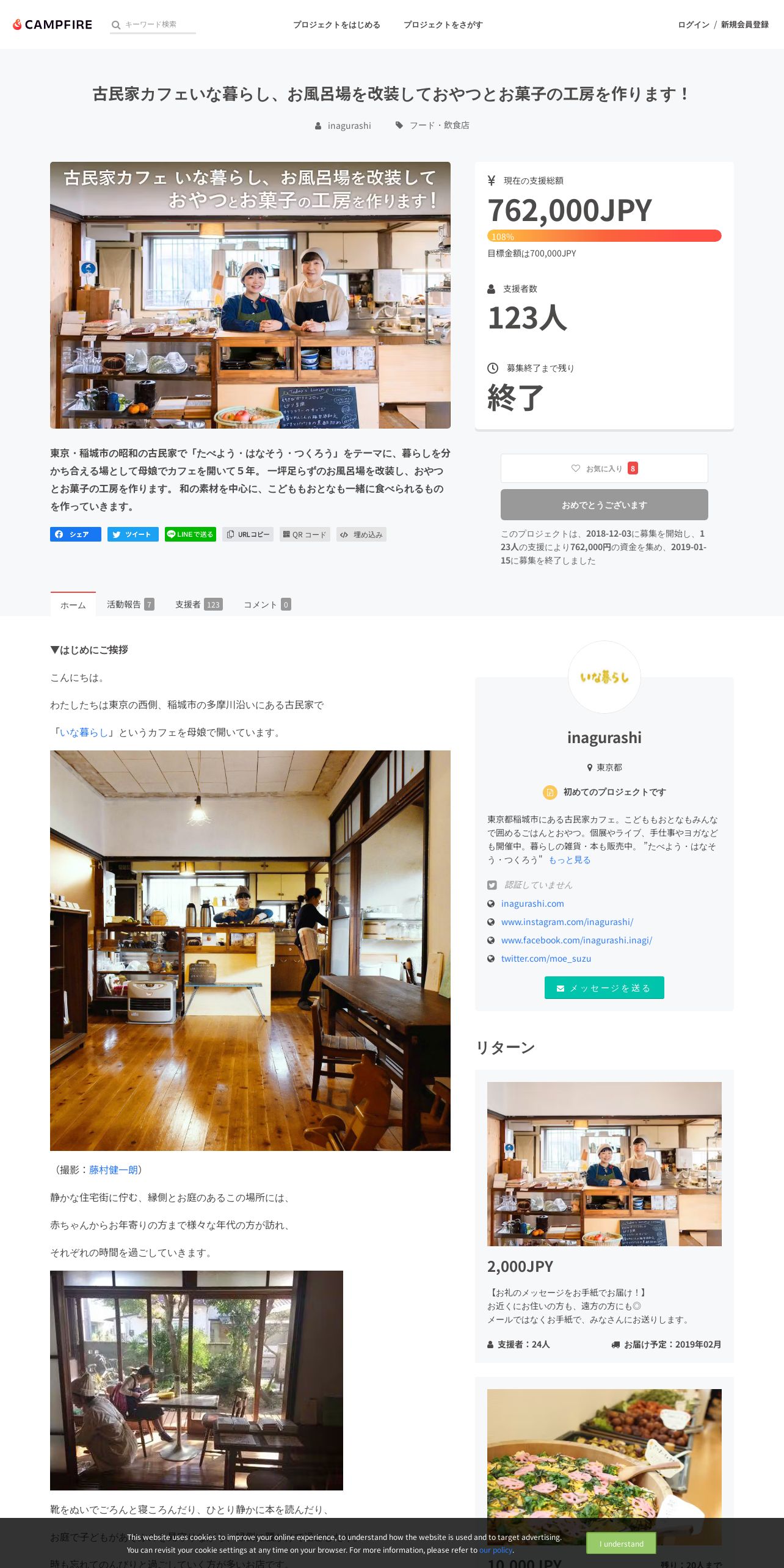This screenshot has height=1568, width=784.
Task: Tweet this project
Action: (x=132, y=534)
